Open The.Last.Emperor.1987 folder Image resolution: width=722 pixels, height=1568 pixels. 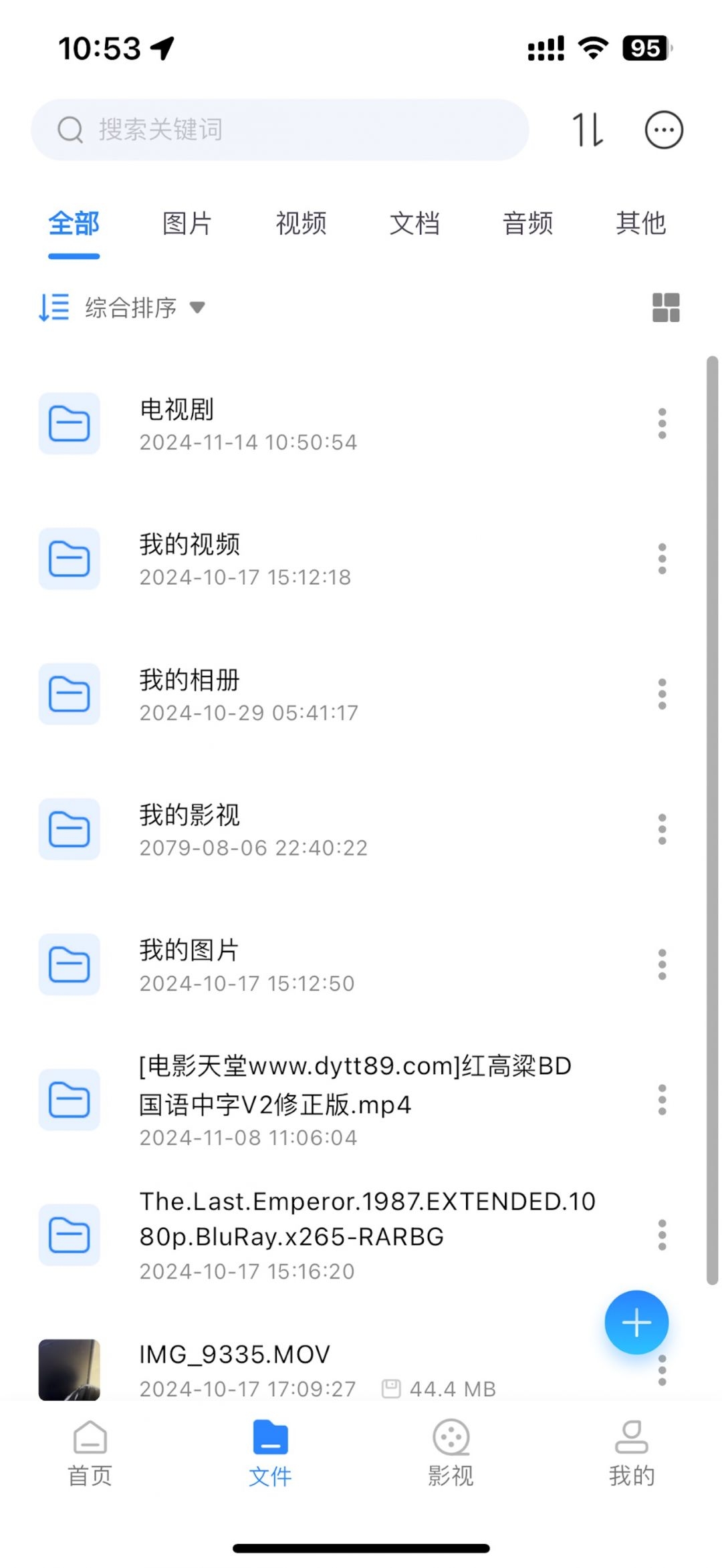point(334,1234)
